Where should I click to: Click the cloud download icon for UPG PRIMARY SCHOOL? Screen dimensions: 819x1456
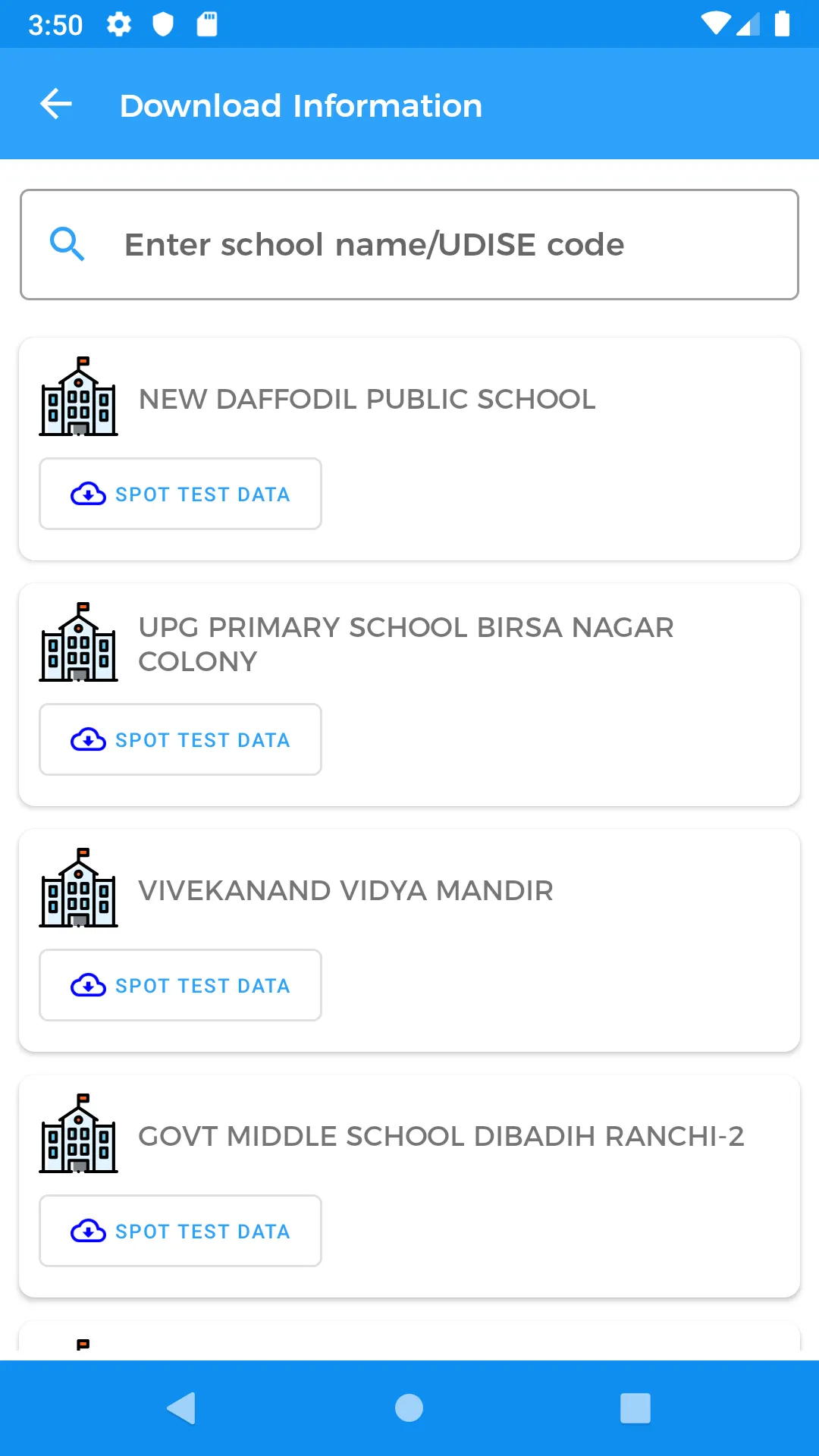point(87,739)
